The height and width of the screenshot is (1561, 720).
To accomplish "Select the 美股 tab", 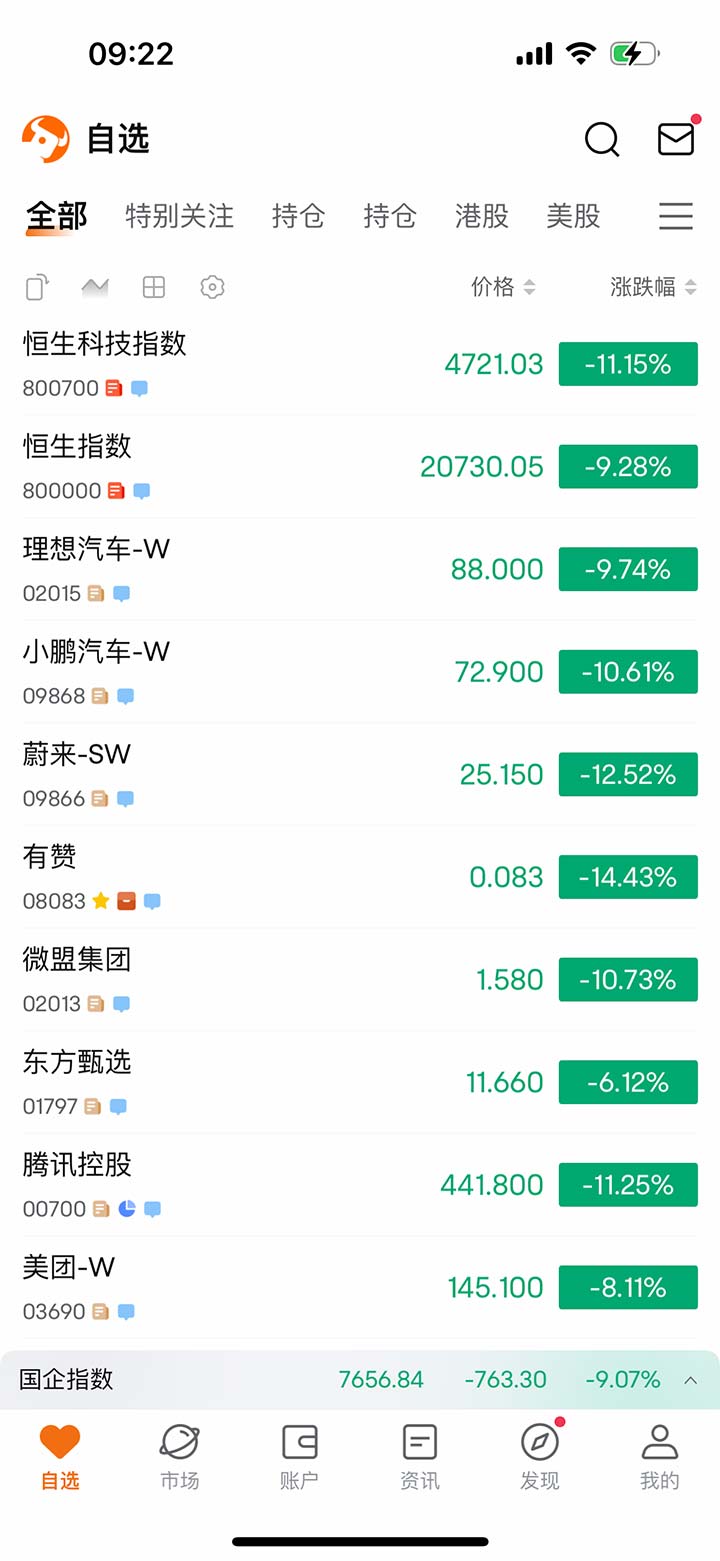I will [574, 216].
